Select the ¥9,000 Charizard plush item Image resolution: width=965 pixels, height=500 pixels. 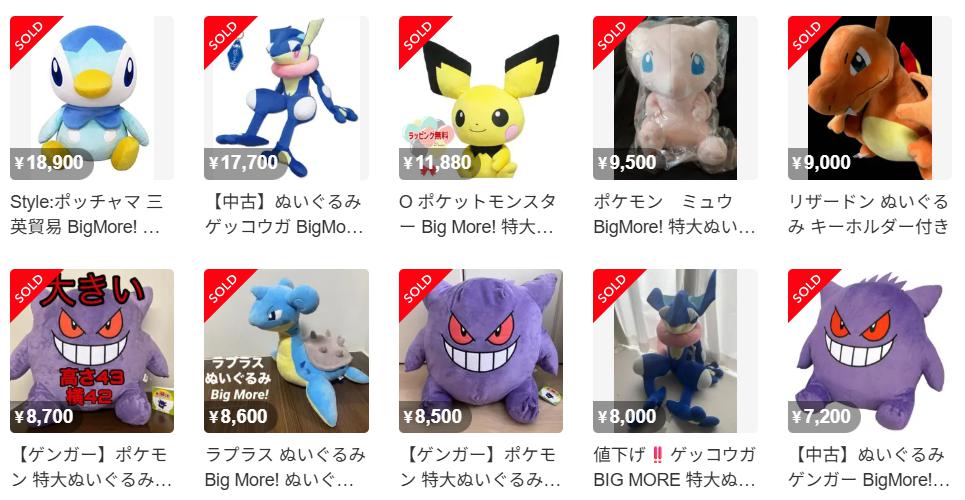point(870,98)
